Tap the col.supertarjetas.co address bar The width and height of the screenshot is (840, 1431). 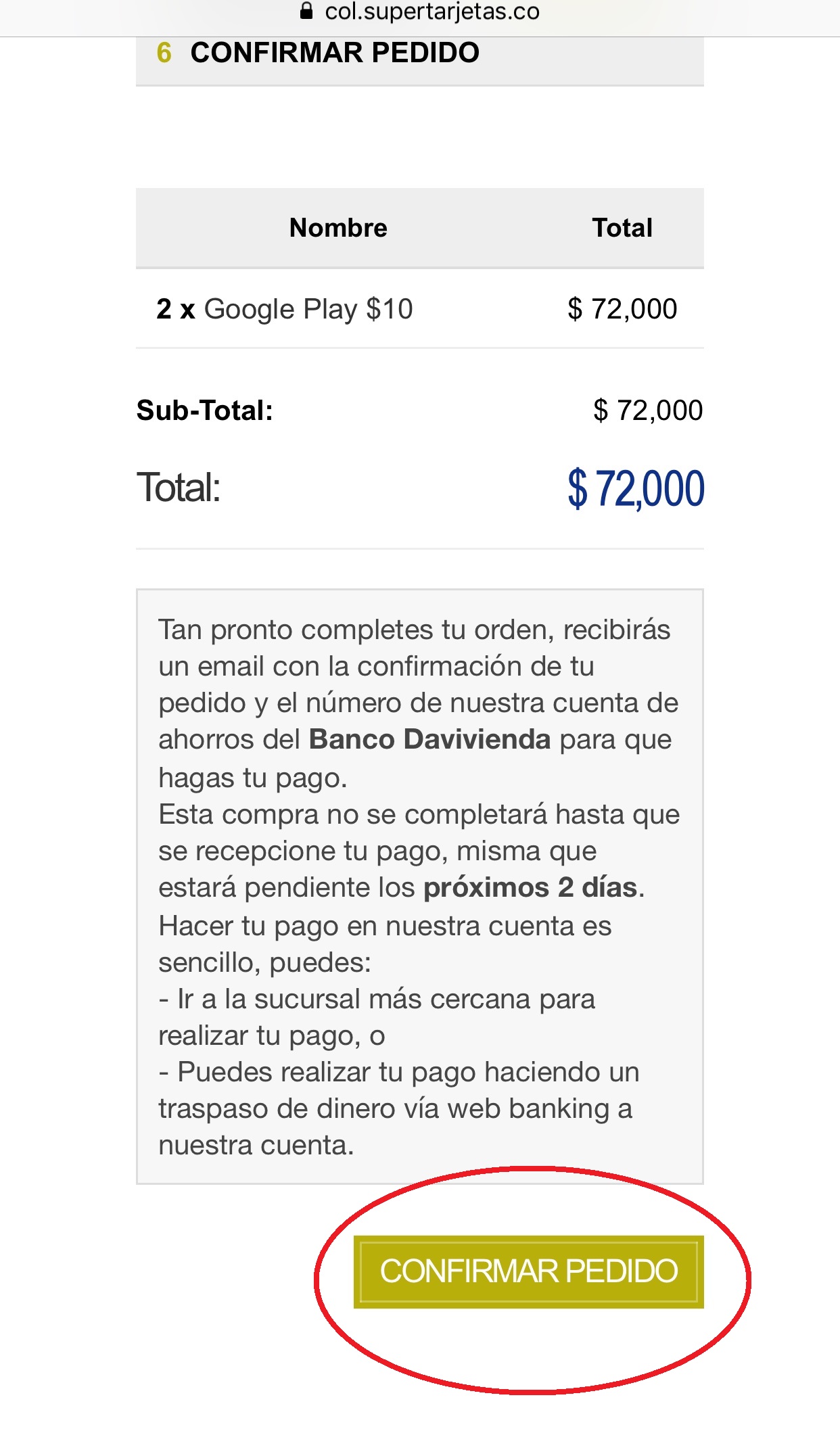420,12
